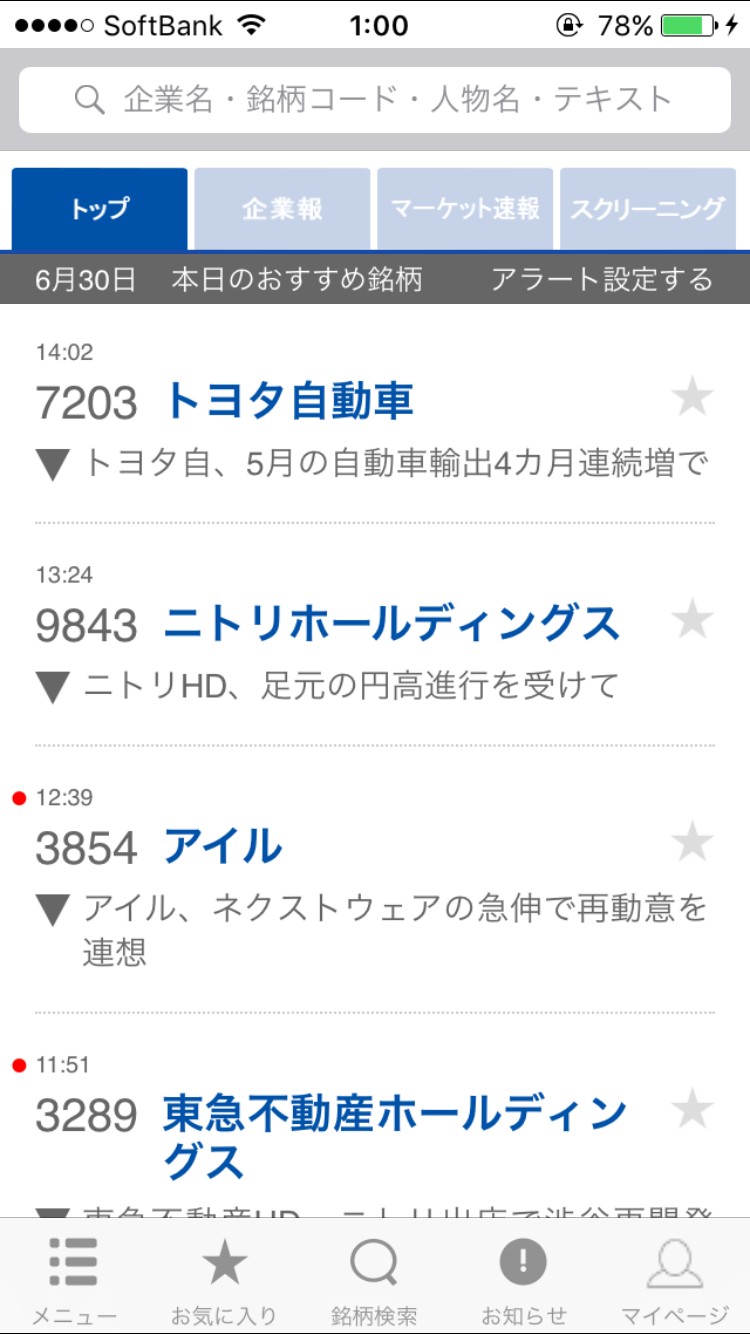Open アイル stock entry
Viewport: 750px width, 1334px height.
[x=222, y=848]
